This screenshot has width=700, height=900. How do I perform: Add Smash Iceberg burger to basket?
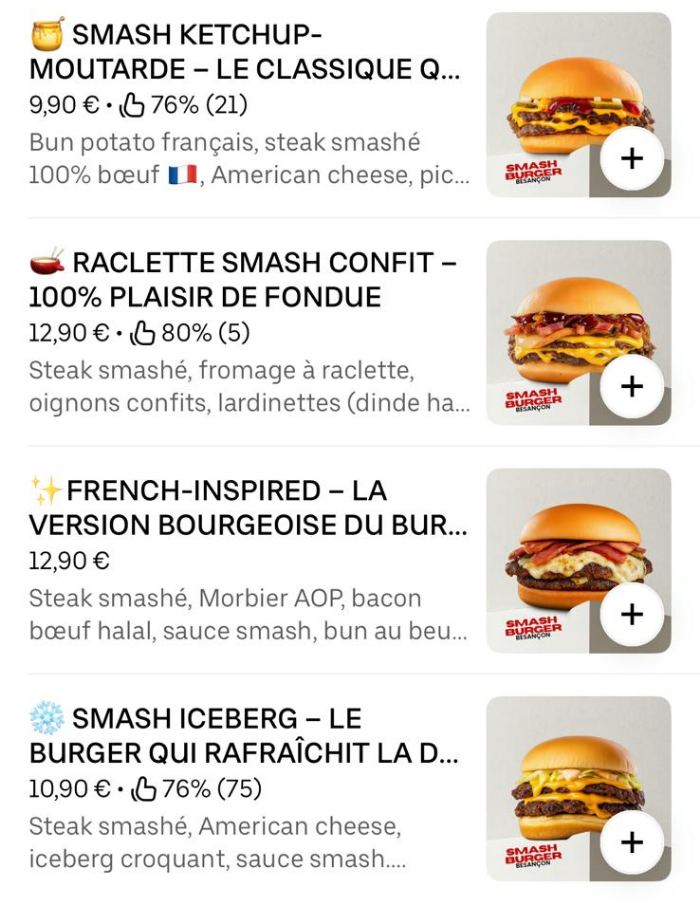[x=632, y=842]
